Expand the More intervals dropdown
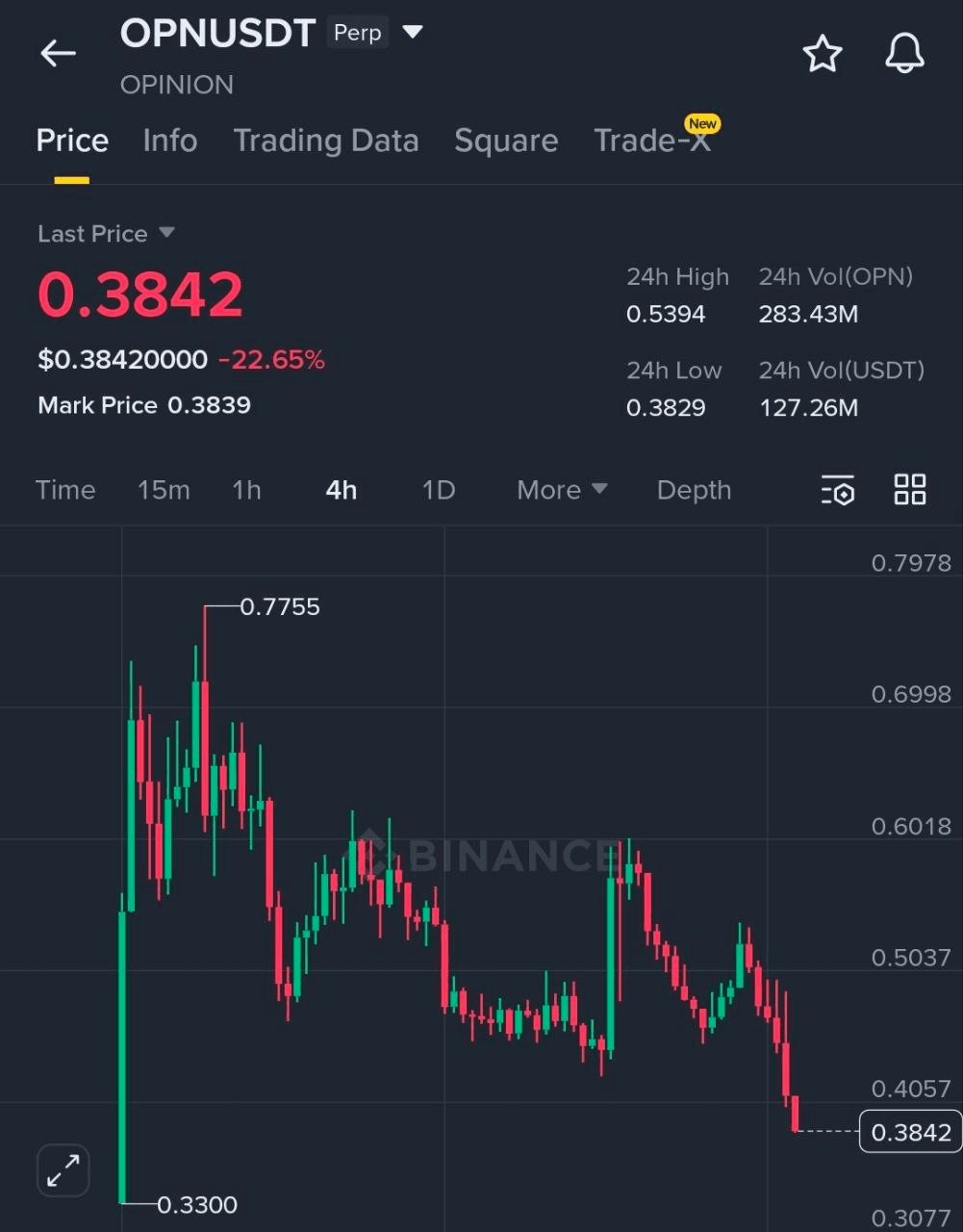 [561, 490]
